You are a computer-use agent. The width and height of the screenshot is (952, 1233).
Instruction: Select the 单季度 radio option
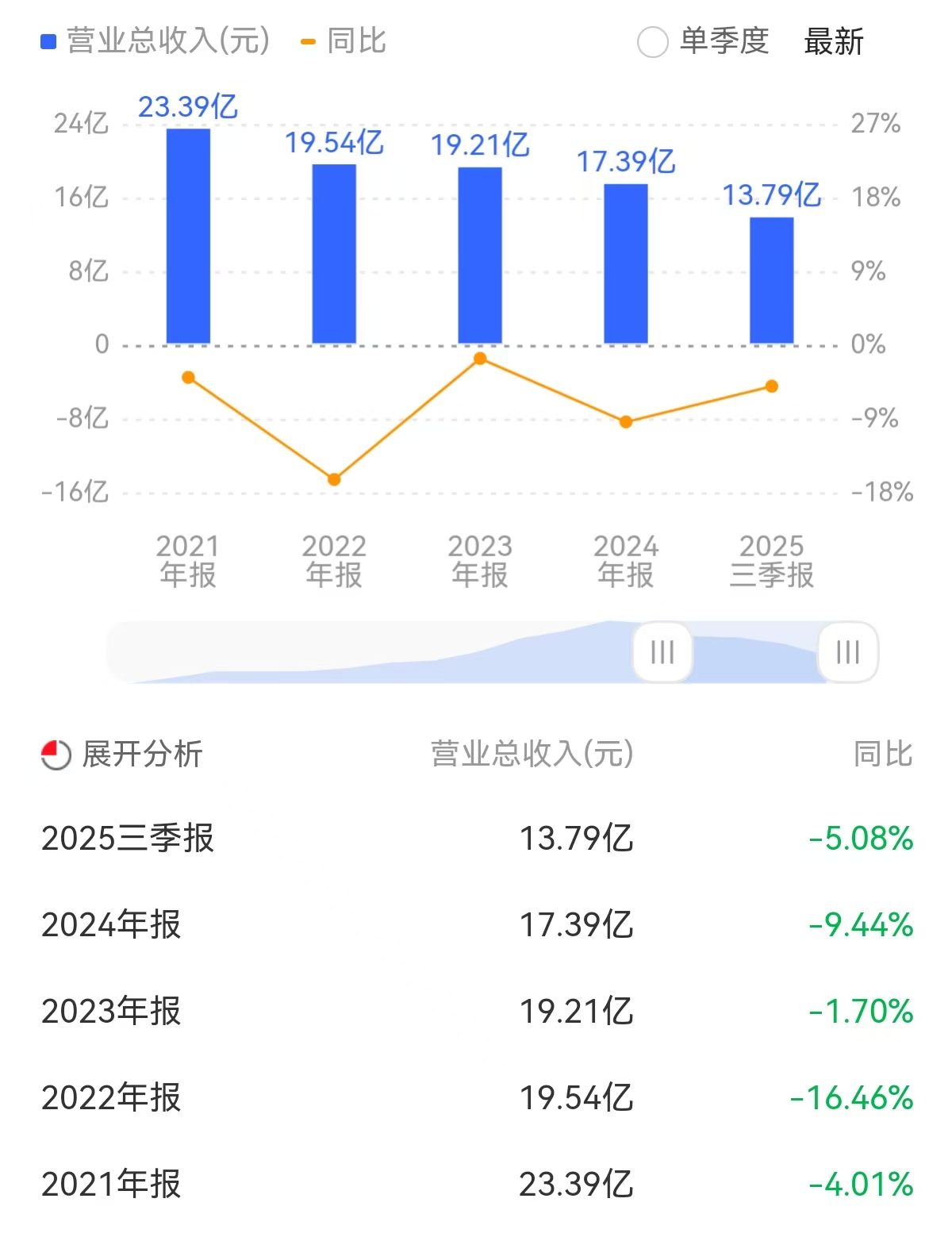point(653,42)
